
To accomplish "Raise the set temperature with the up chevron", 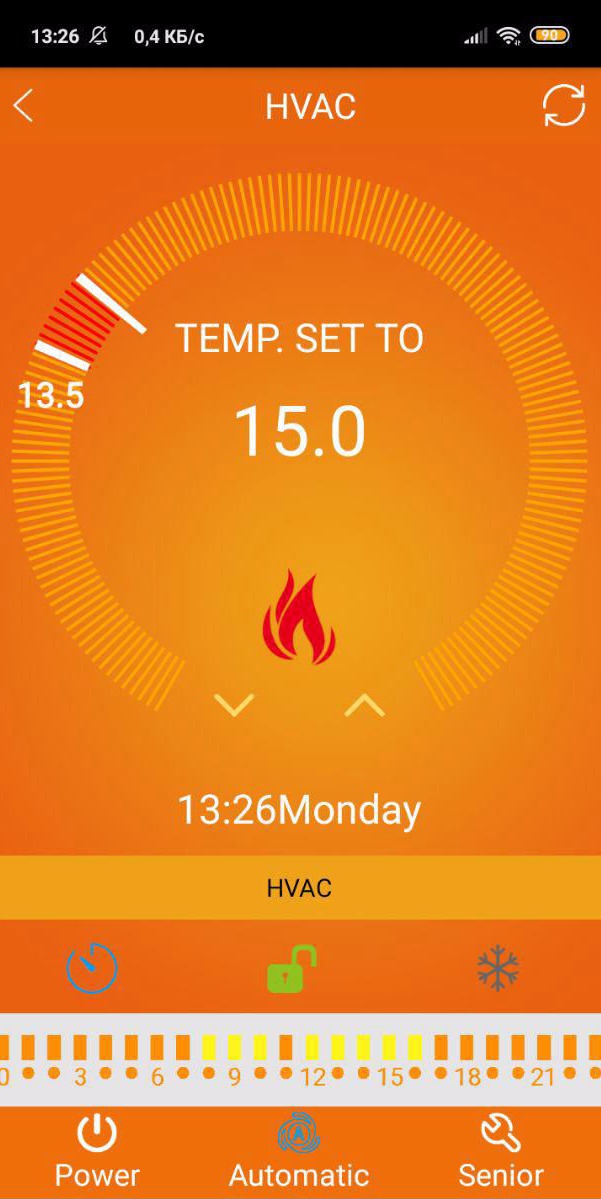I will pos(364,704).
